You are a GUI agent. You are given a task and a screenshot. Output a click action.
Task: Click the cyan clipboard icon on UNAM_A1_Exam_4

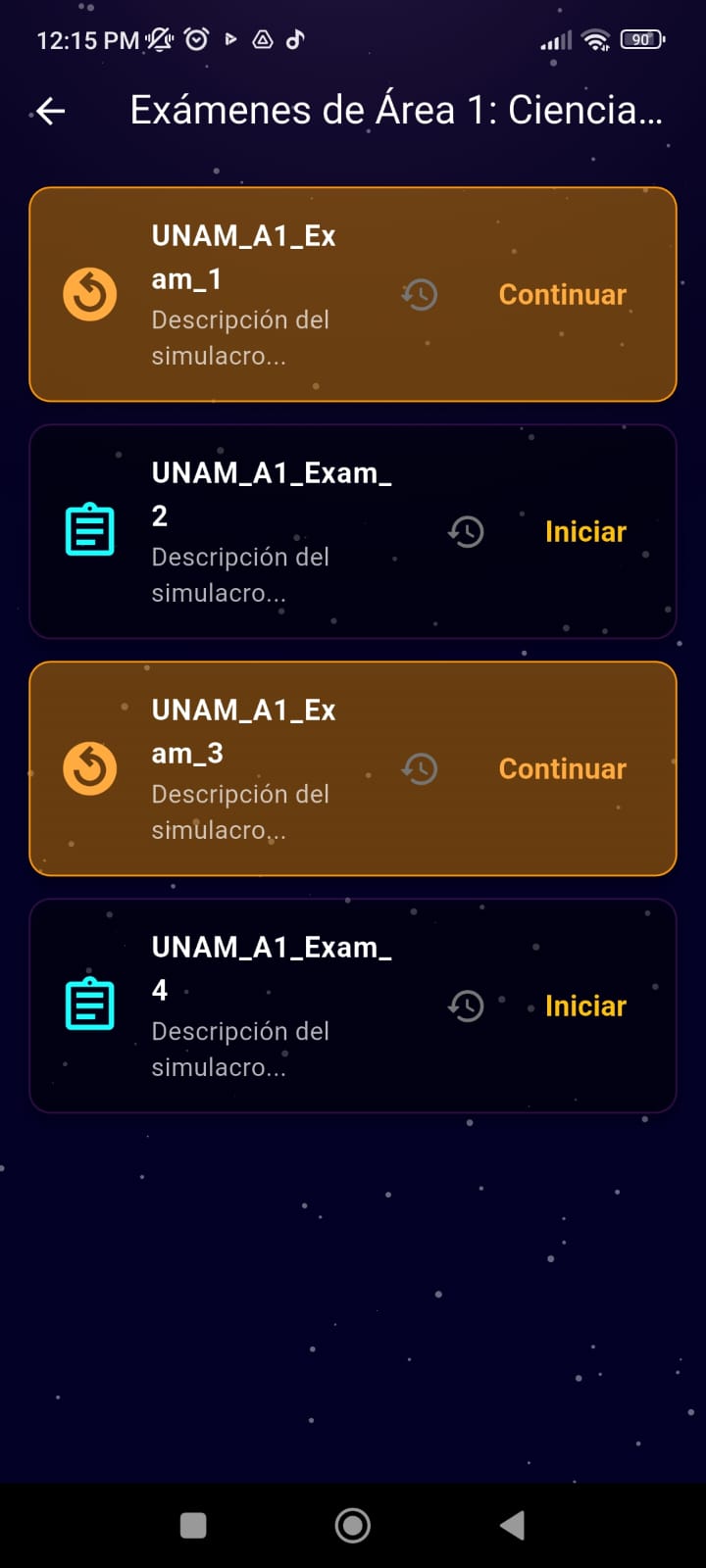89,1004
